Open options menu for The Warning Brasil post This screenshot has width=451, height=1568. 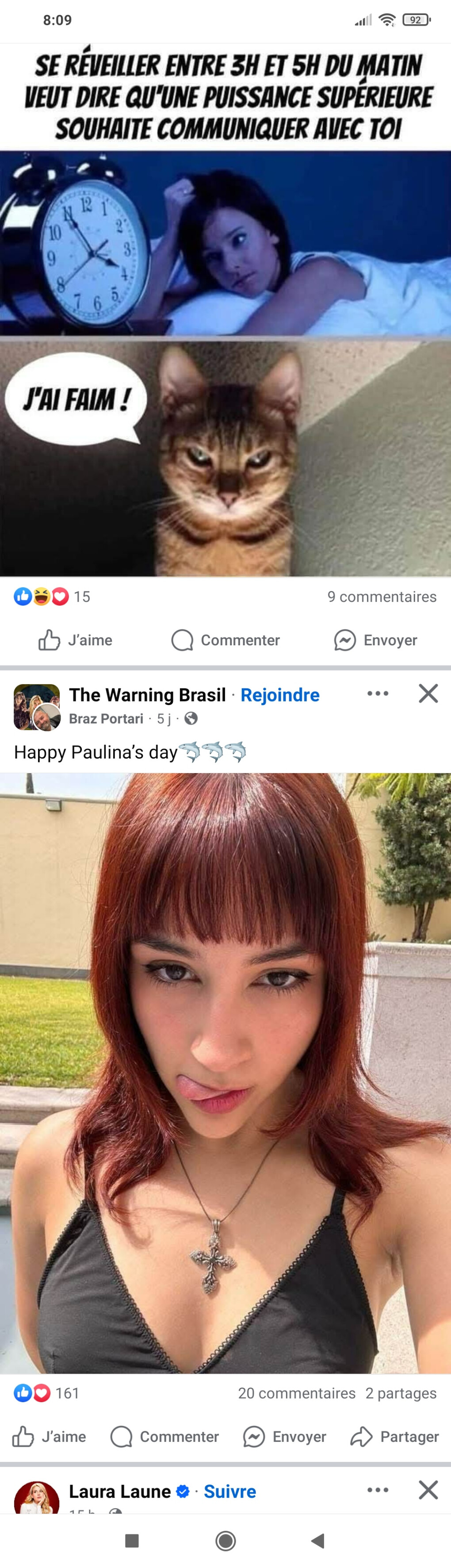pyautogui.click(x=377, y=693)
